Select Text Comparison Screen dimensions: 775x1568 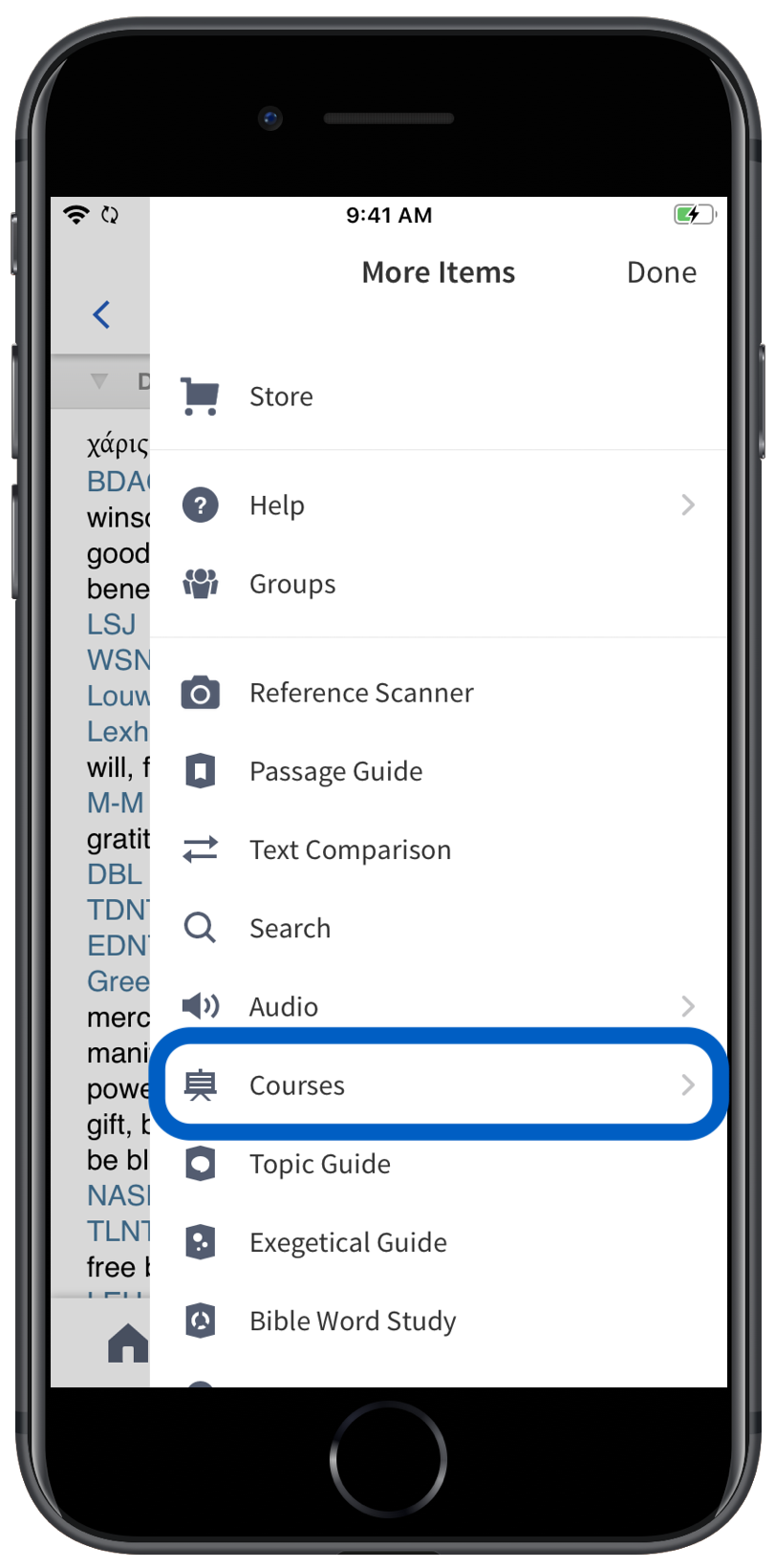[x=439, y=849]
